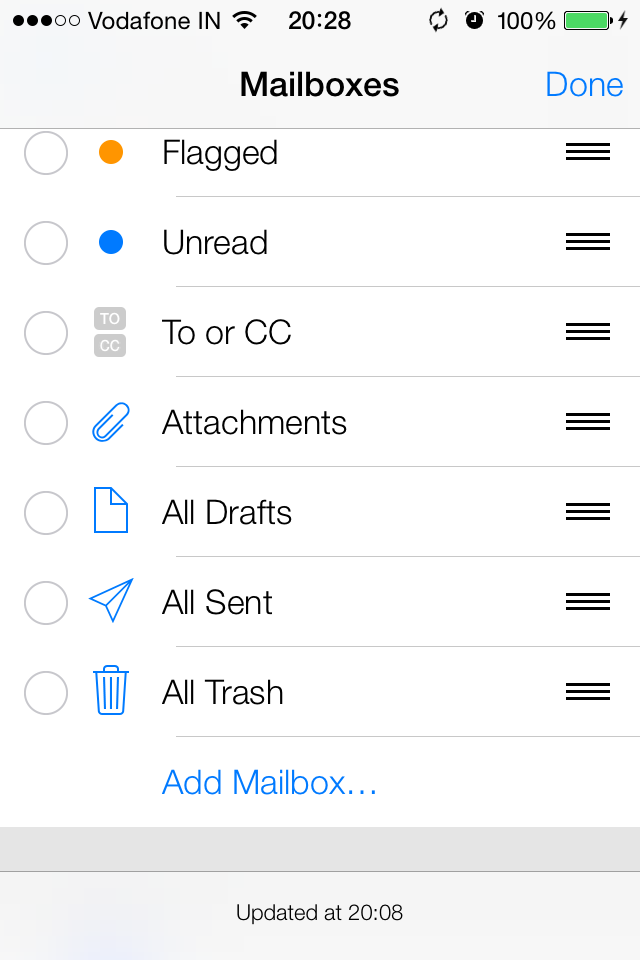Tap the reorder handle beside Flagged
Screen dimensions: 640x960
[588, 152]
